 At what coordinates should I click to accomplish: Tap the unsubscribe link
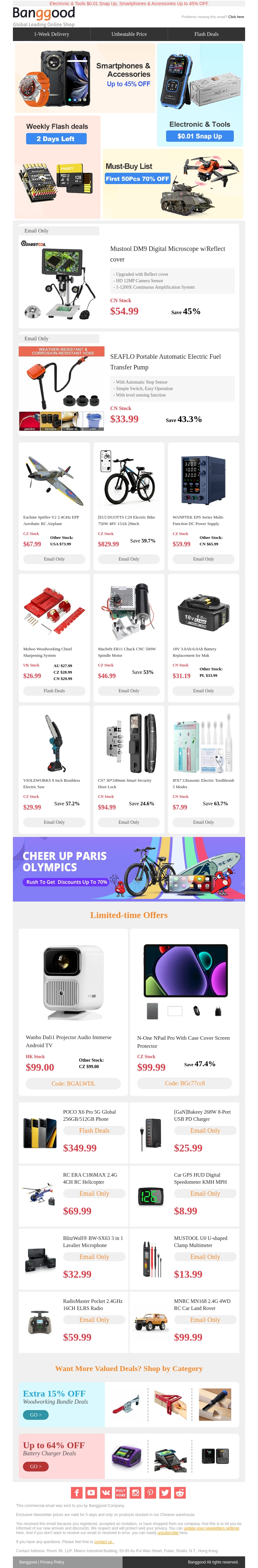(168, 1533)
